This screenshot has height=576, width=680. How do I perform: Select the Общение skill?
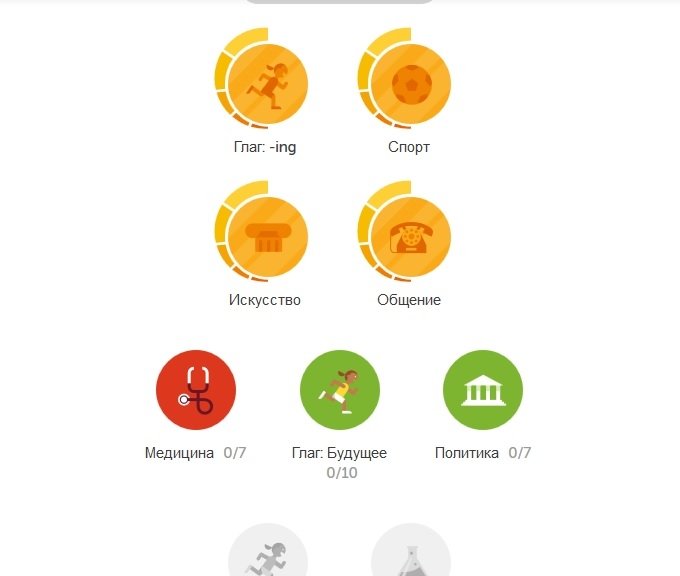pyautogui.click(x=410, y=238)
